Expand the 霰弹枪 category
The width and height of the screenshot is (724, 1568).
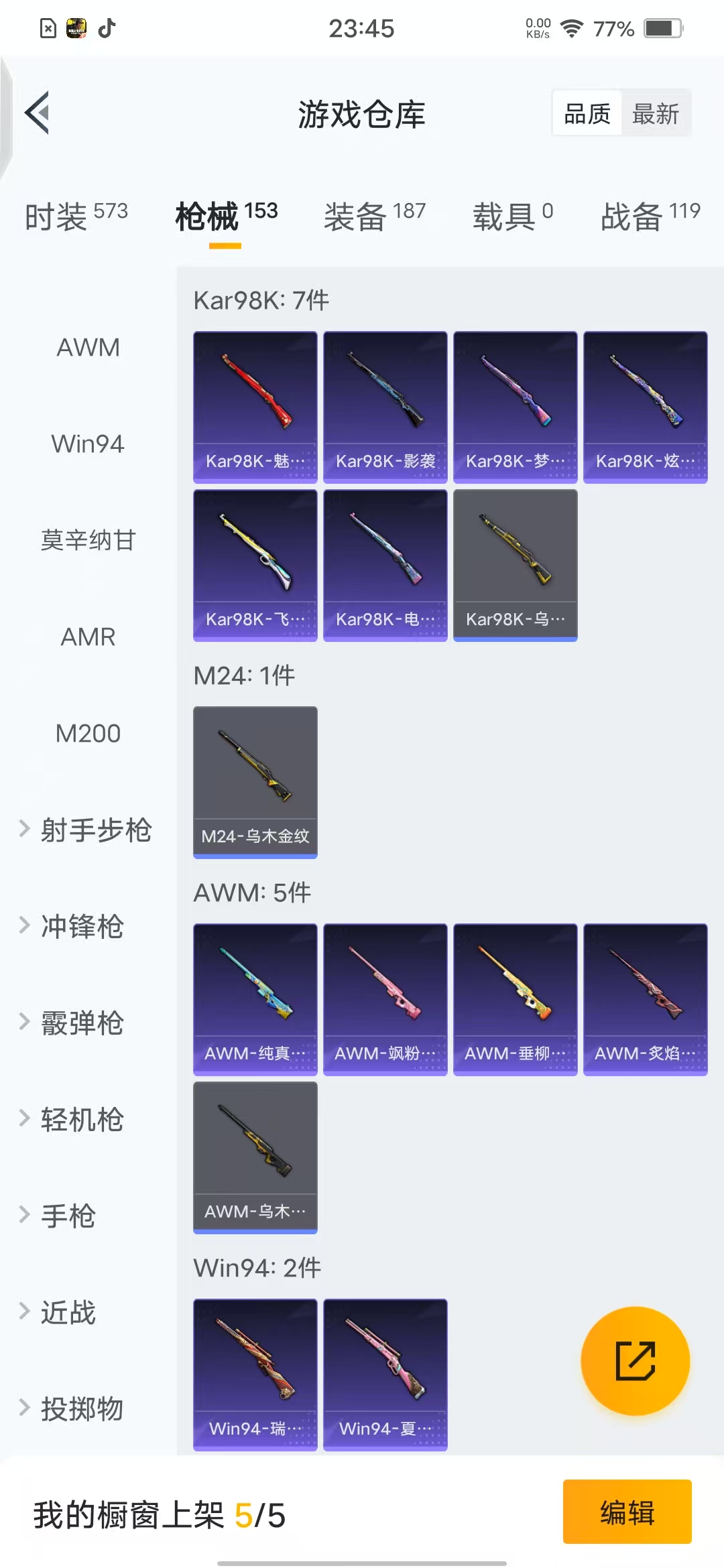coord(74,1023)
